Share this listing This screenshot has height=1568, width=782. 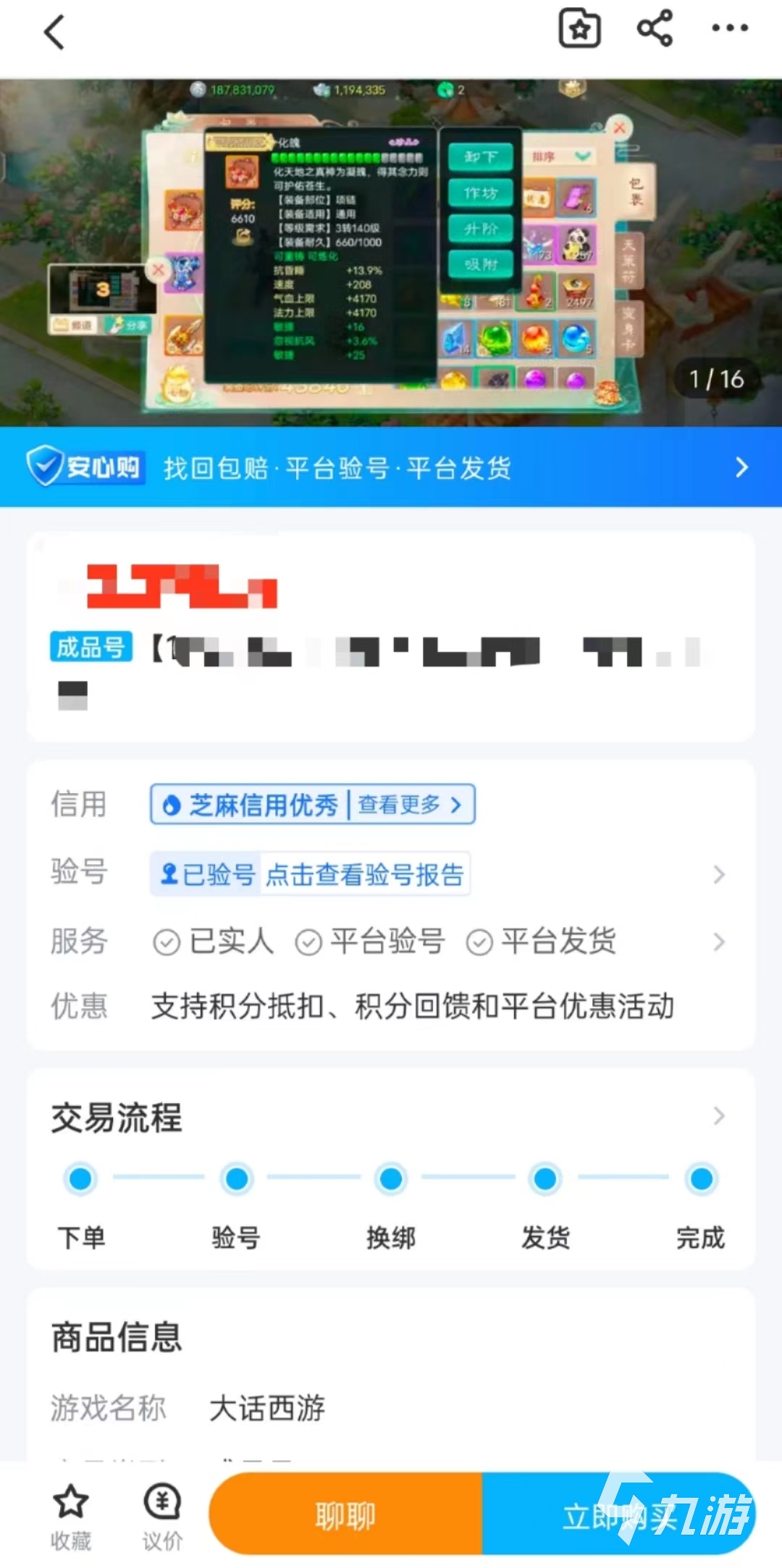(x=655, y=29)
